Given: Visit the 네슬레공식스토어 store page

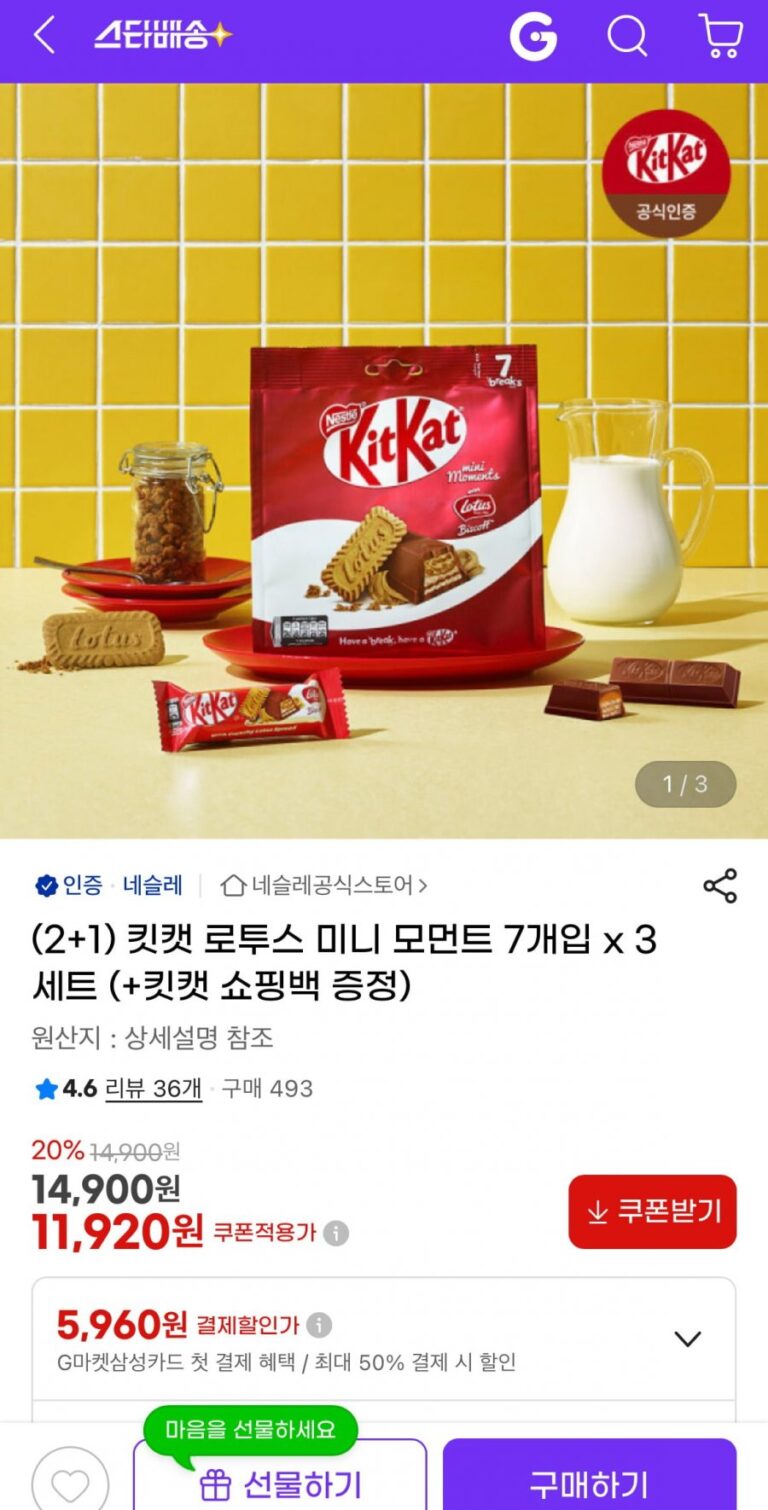Looking at the screenshot, I should 324,885.
